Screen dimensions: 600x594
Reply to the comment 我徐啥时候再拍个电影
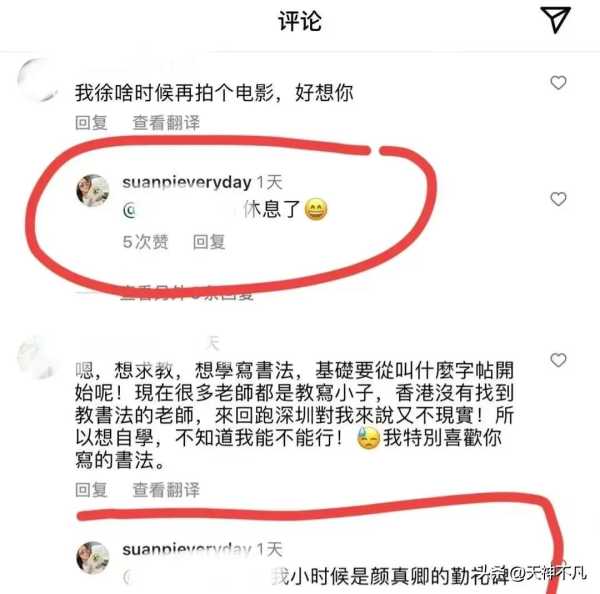click(92, 123)
